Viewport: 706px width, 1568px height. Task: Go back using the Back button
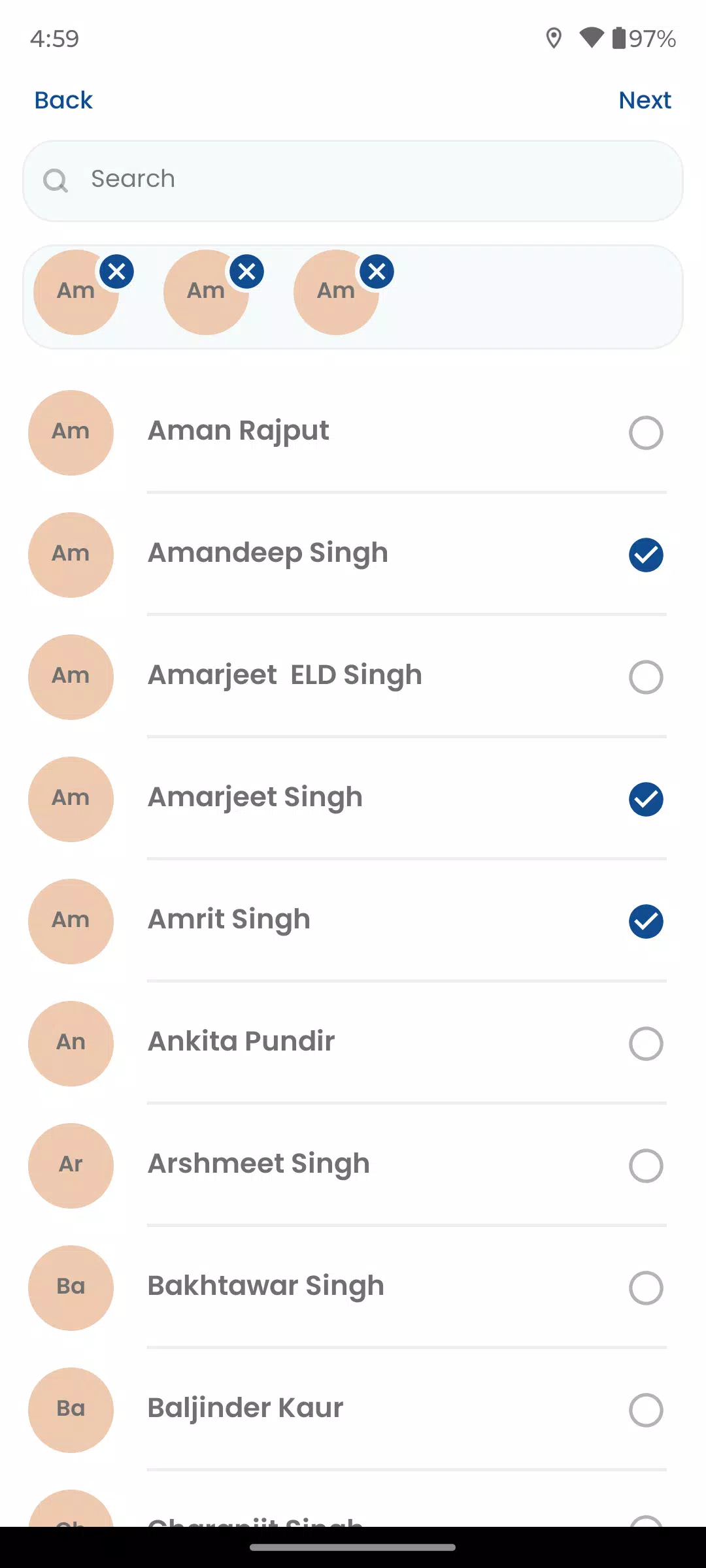point(63,100)
